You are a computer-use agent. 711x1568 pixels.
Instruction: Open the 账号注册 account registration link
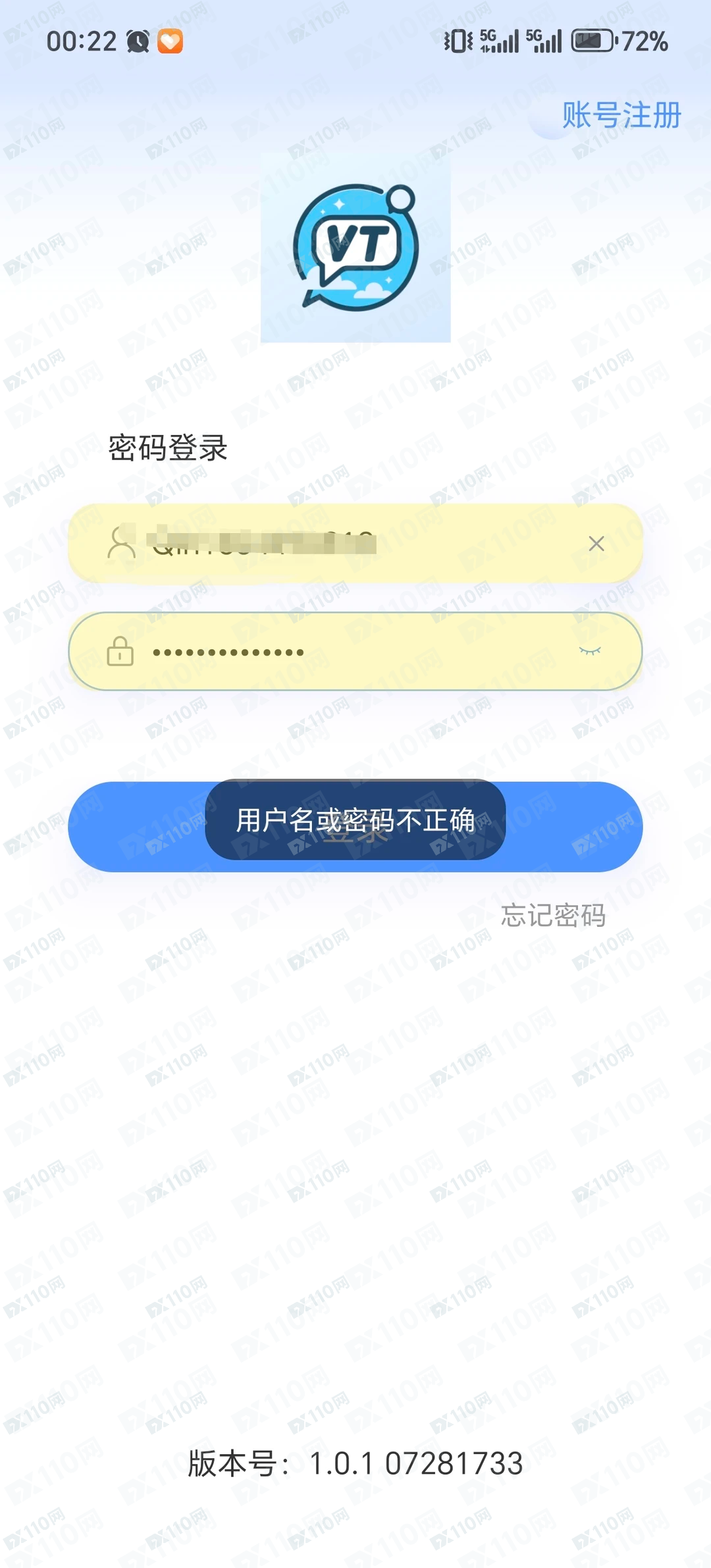point(621,115)
